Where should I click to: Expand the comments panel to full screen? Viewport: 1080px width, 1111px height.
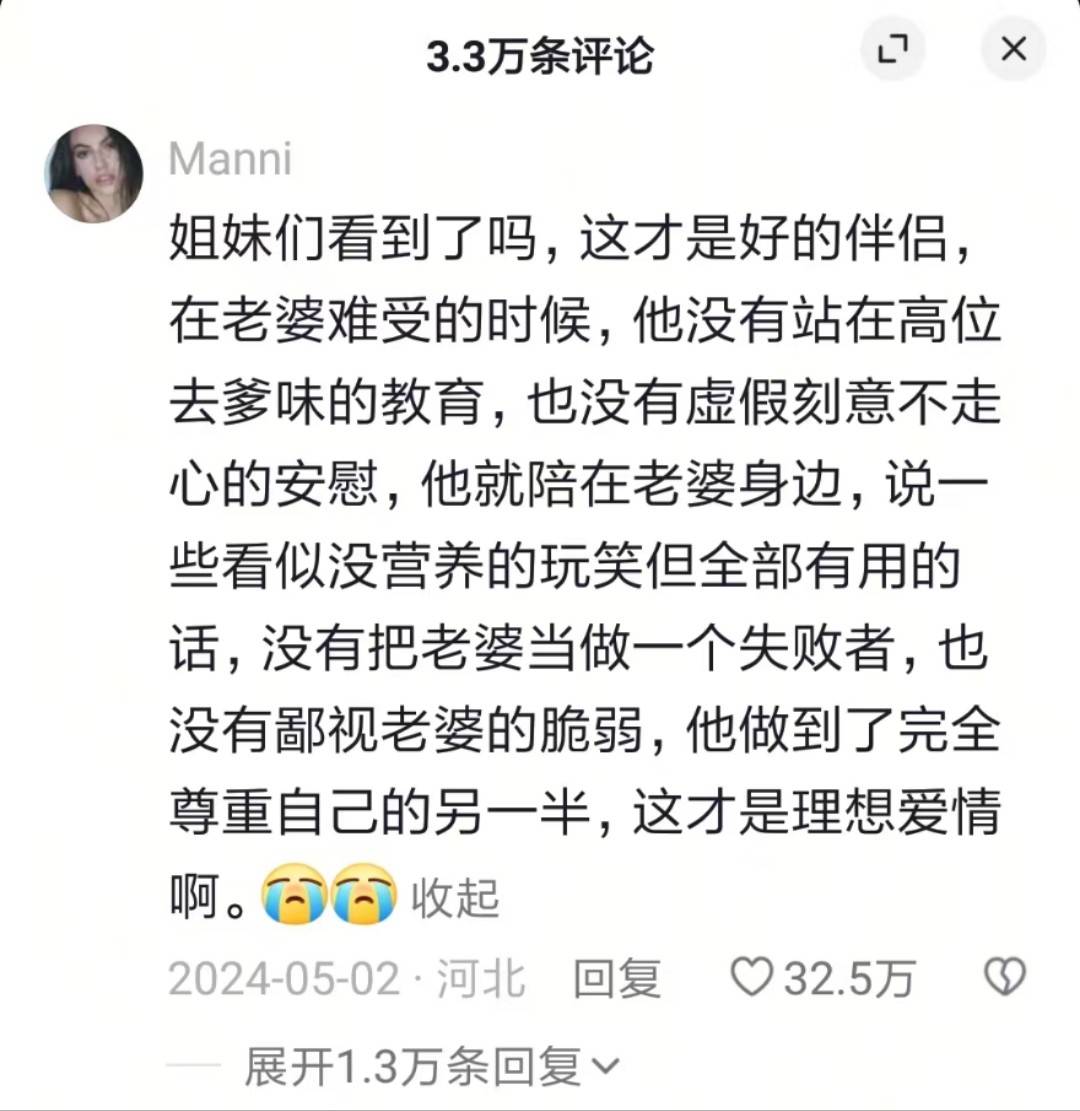click(x=892, y=49)
